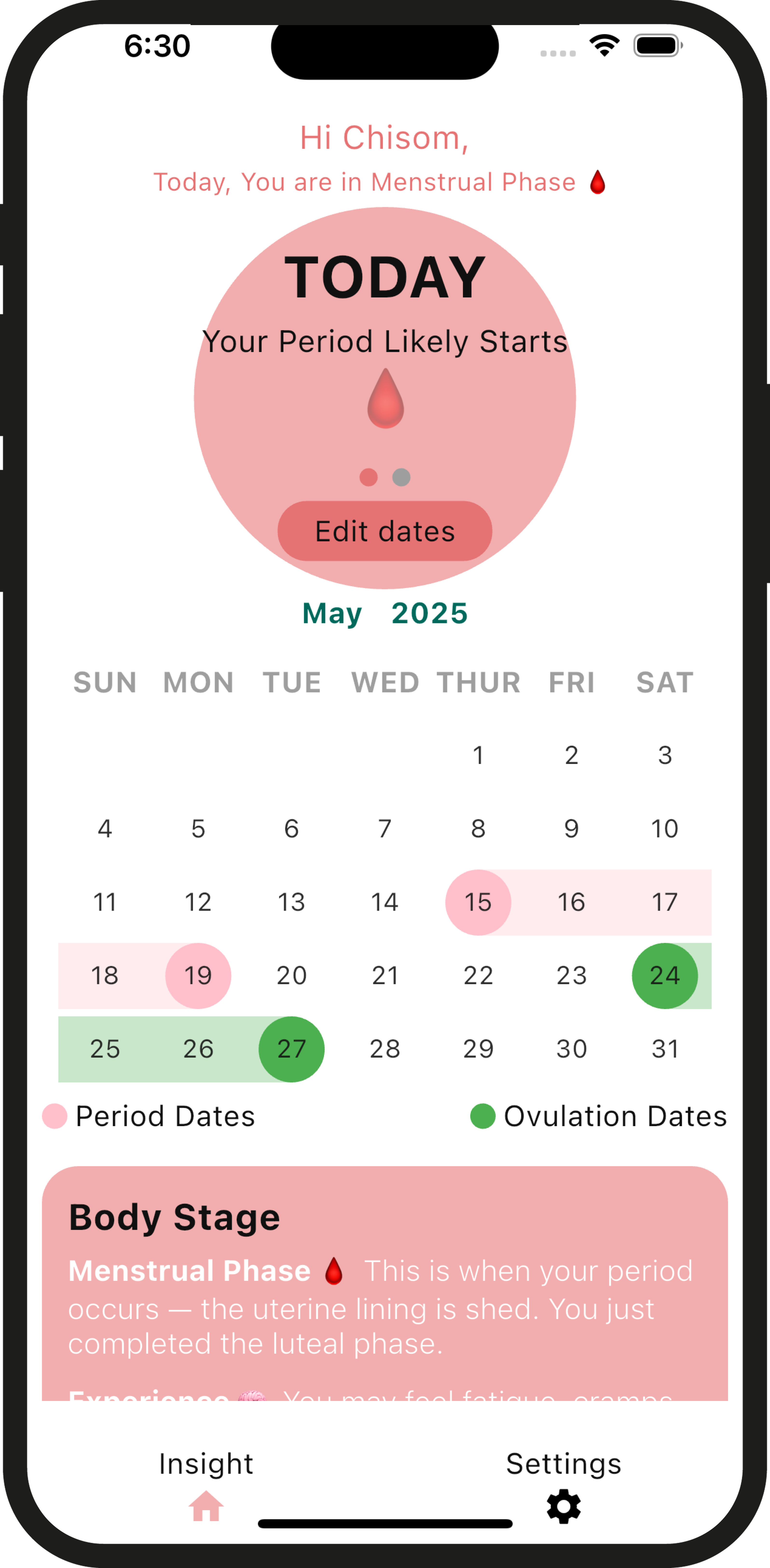Tap May 21 on the calendar

tap(385, 976)
